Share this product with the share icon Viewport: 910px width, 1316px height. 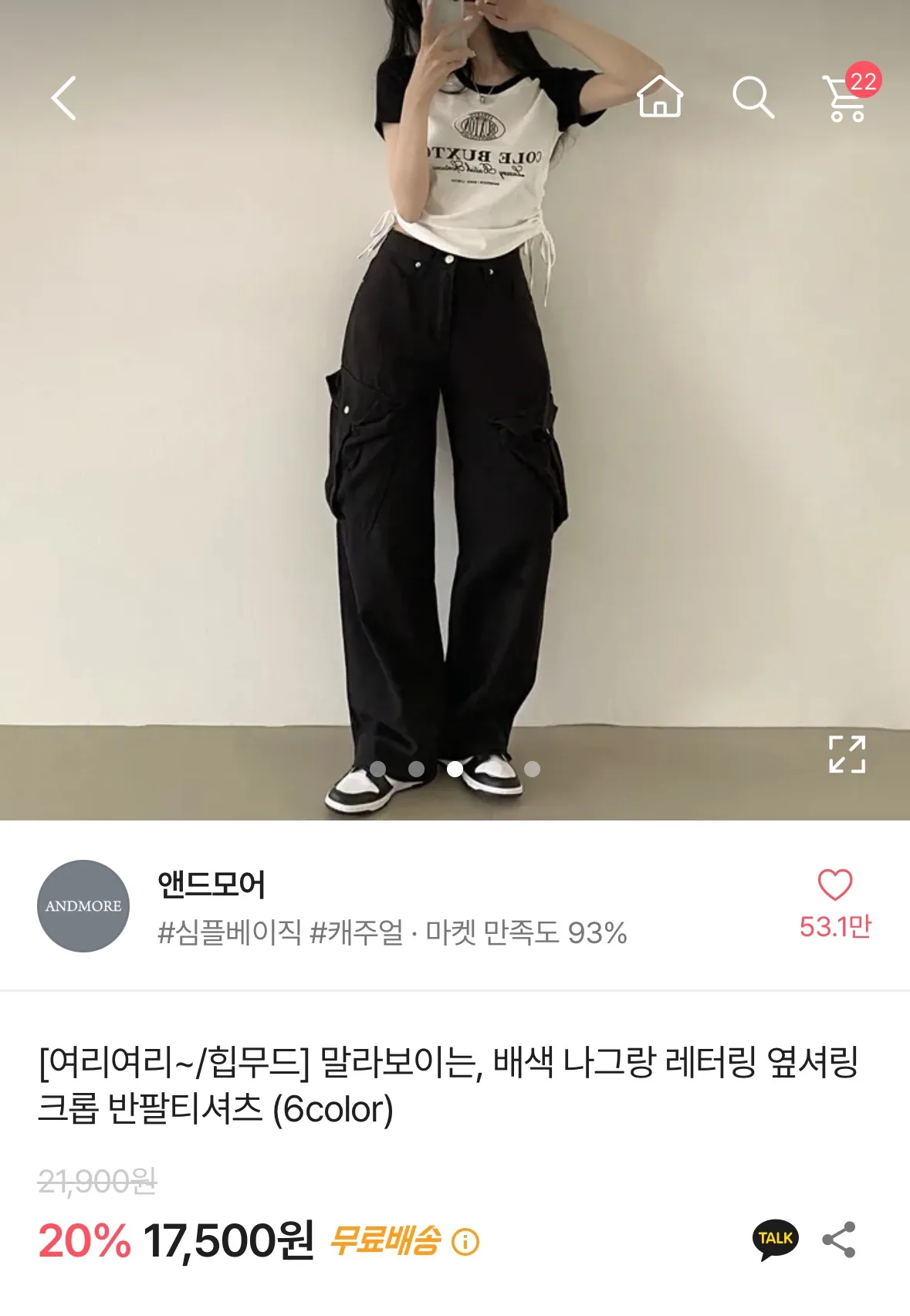839,1240
